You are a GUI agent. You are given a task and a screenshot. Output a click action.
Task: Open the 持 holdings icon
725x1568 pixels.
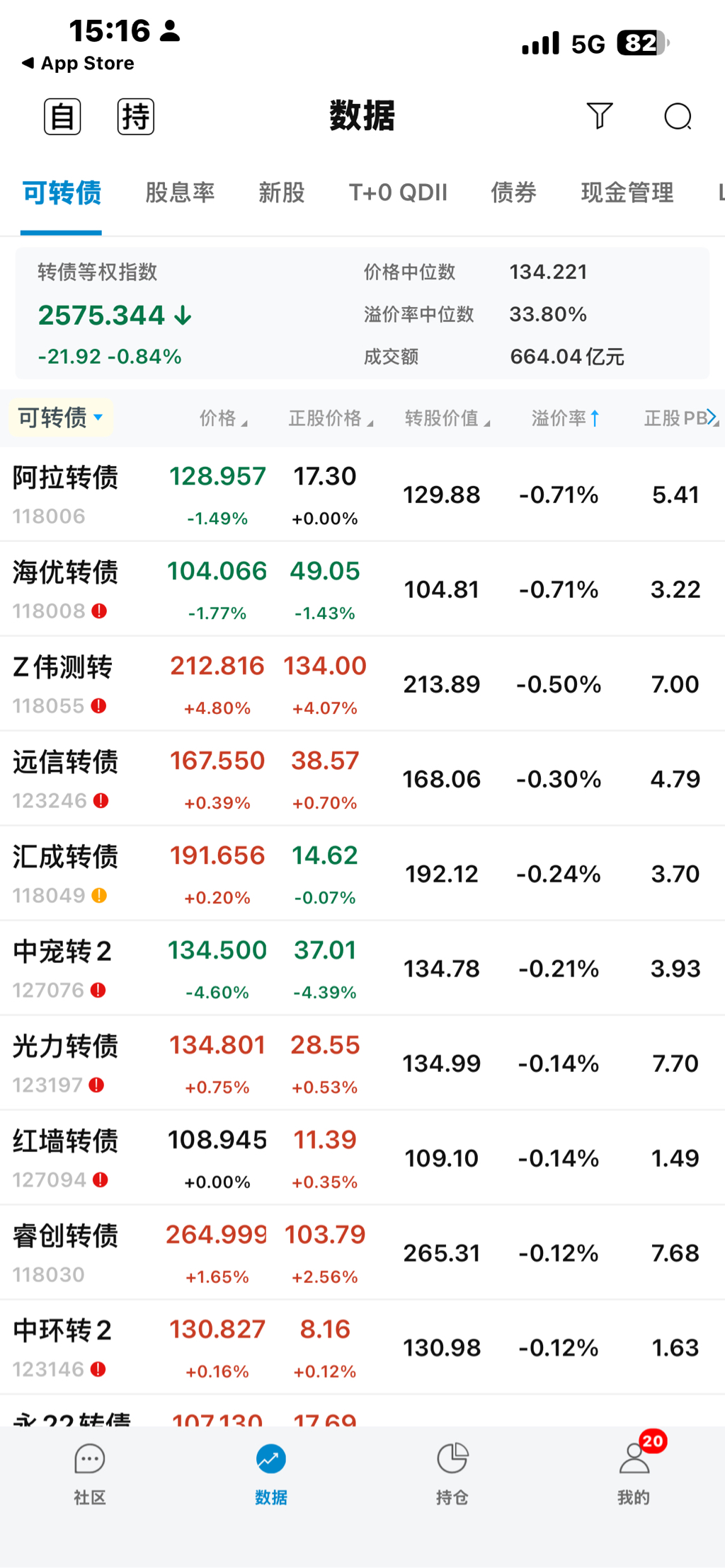pos(135,116)
